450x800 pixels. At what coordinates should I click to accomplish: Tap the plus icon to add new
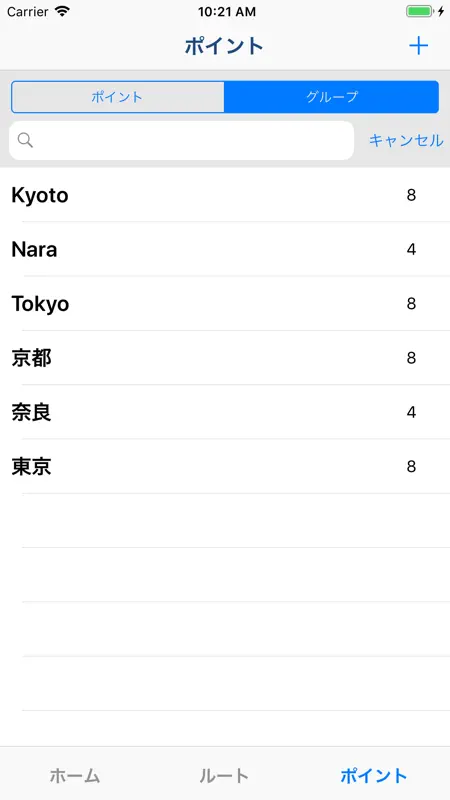(418, 46)
